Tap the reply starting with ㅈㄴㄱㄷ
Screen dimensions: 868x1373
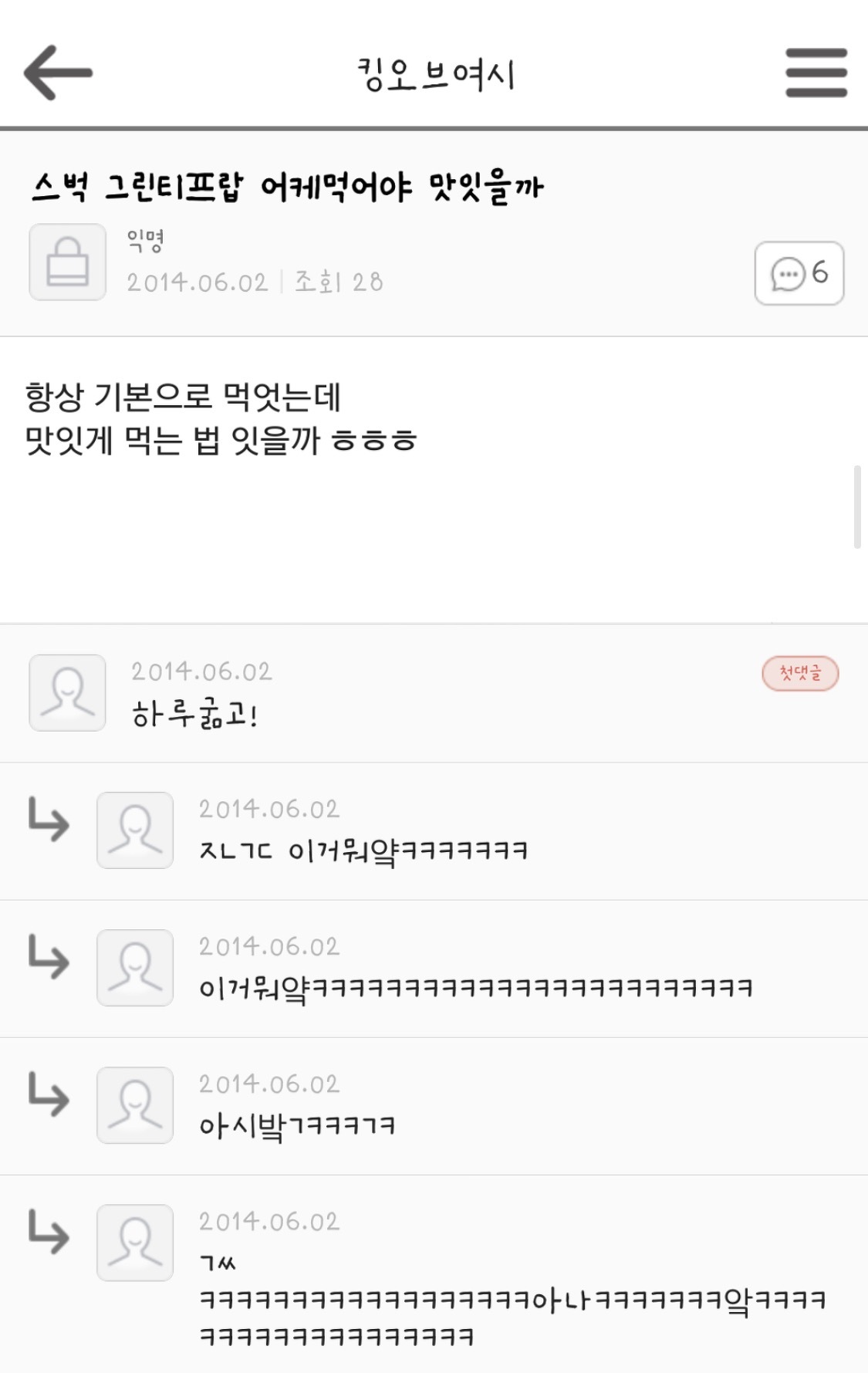click(363, 851)
